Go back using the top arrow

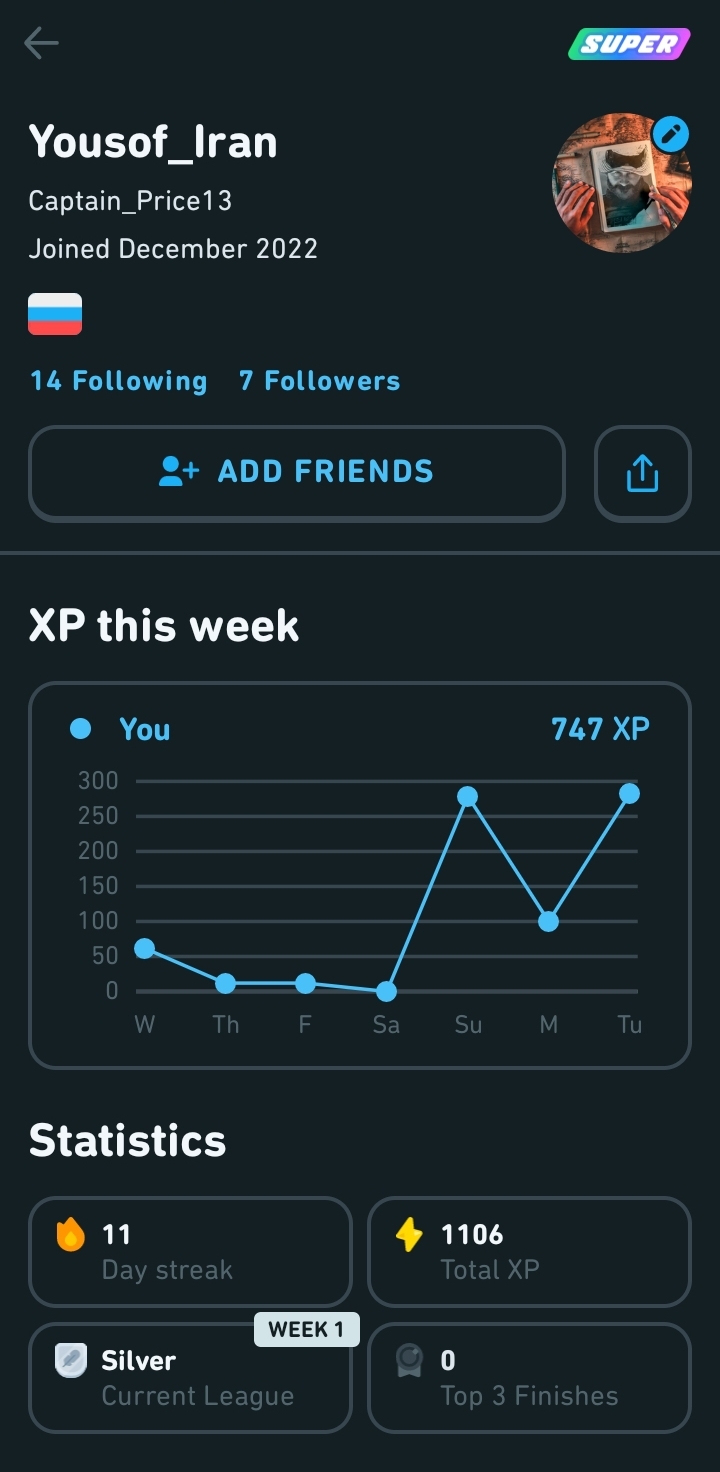(x=41, y=43)
